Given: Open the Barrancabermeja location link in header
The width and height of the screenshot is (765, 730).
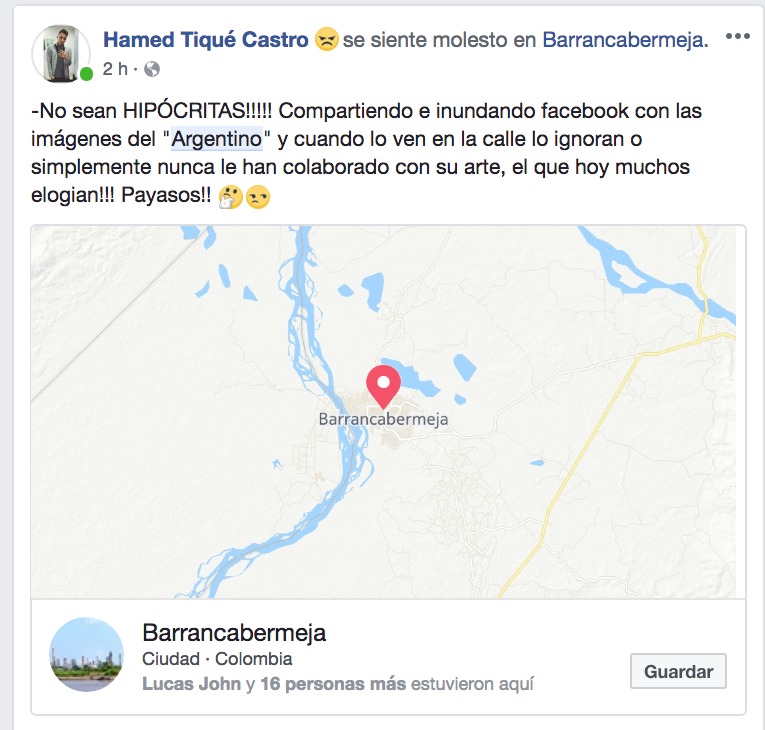Looking at the screenshot, I should pyautogui.click(x=623, y=40).
